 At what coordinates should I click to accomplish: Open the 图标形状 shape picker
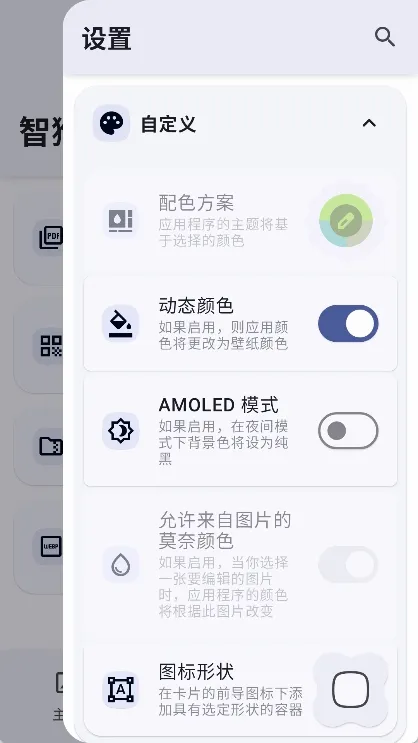tap(350, 689)
